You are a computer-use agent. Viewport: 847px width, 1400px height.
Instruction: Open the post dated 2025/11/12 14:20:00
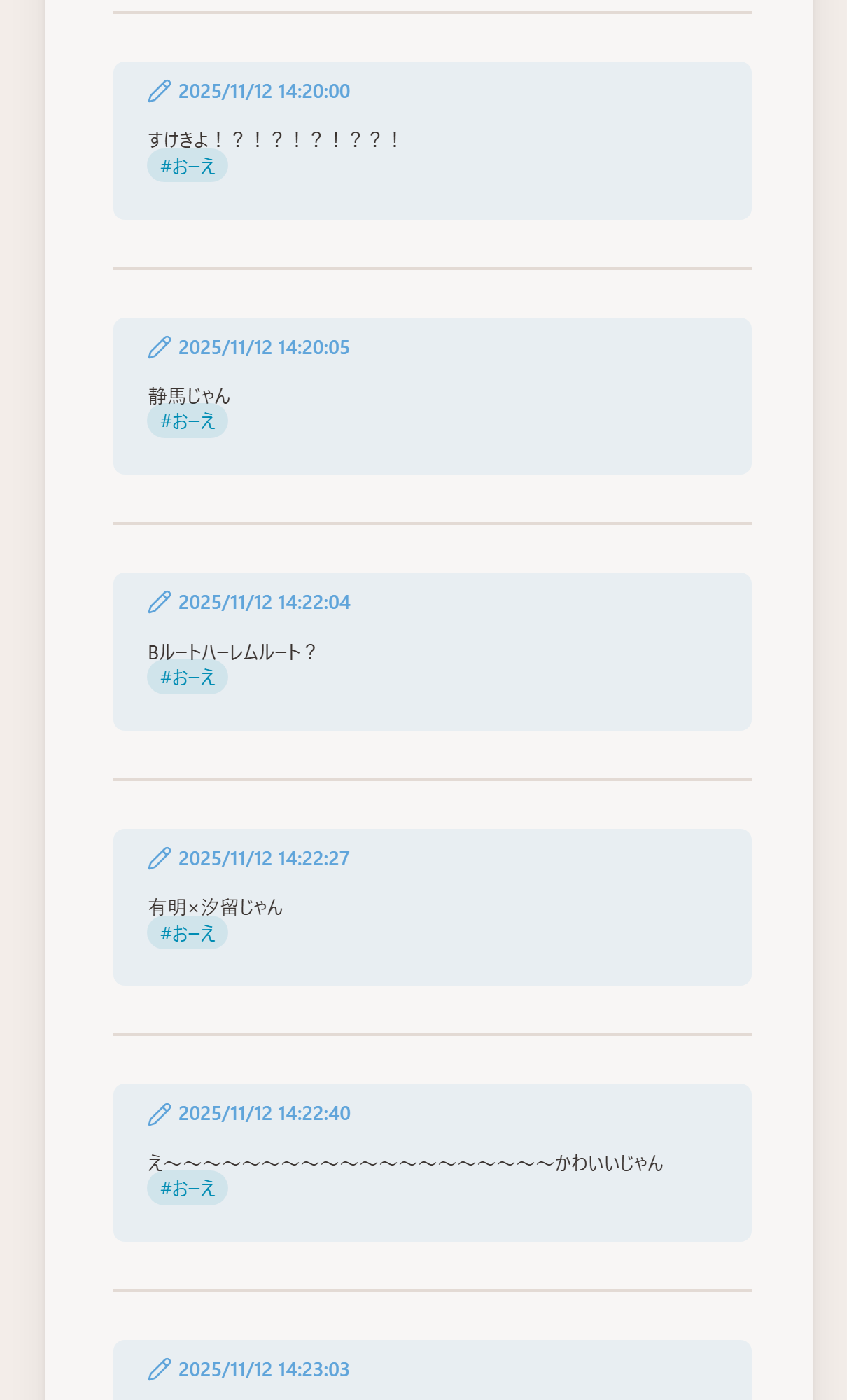click(x=263, y=92)
